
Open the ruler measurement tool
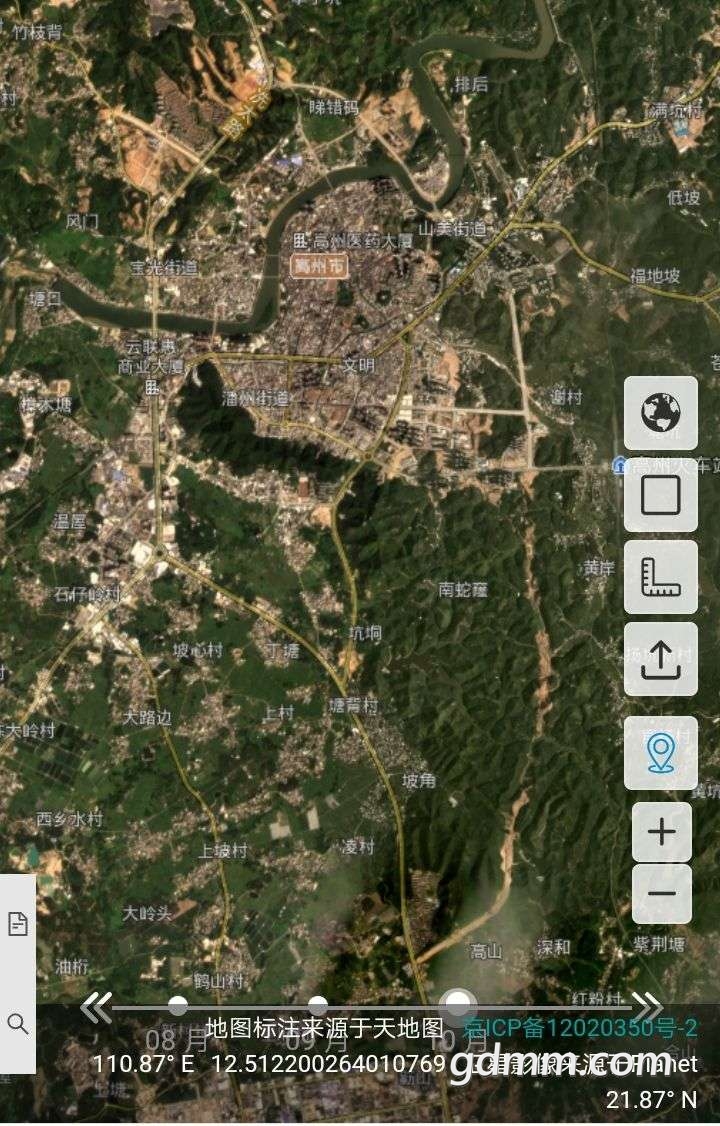pyautogui.click(x=660, y=577)
